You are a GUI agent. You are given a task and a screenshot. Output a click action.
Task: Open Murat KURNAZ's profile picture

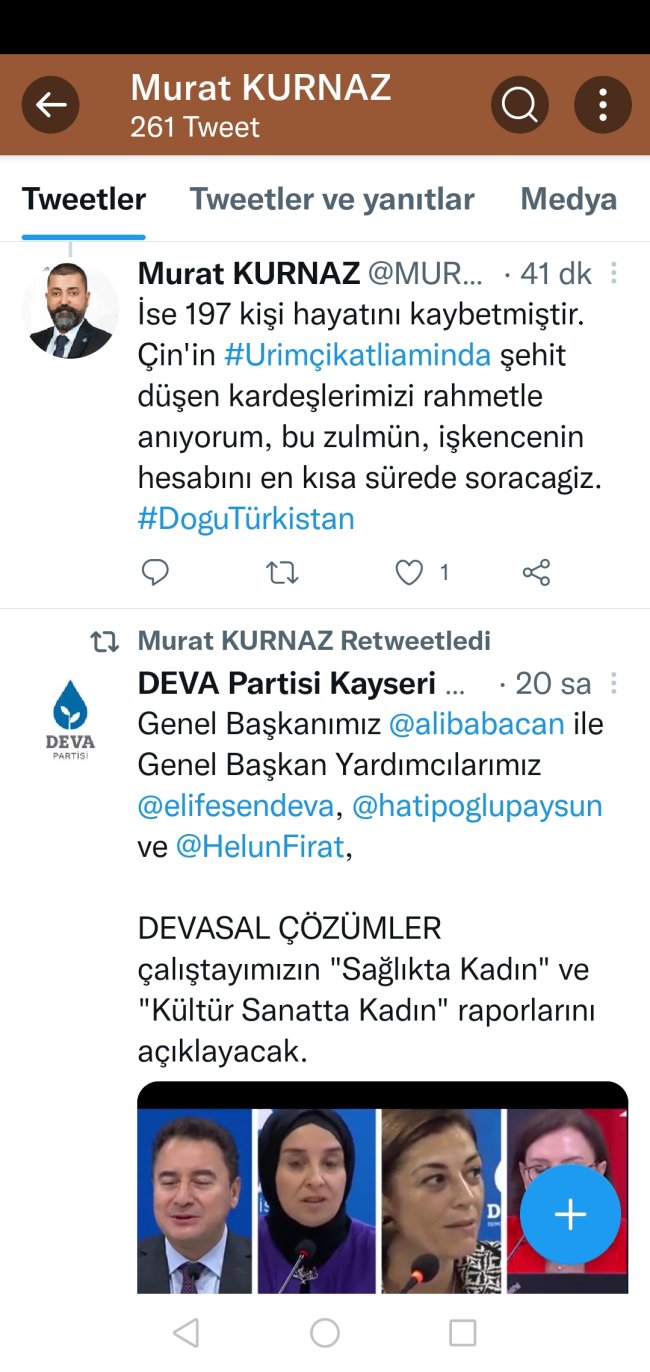70,311
